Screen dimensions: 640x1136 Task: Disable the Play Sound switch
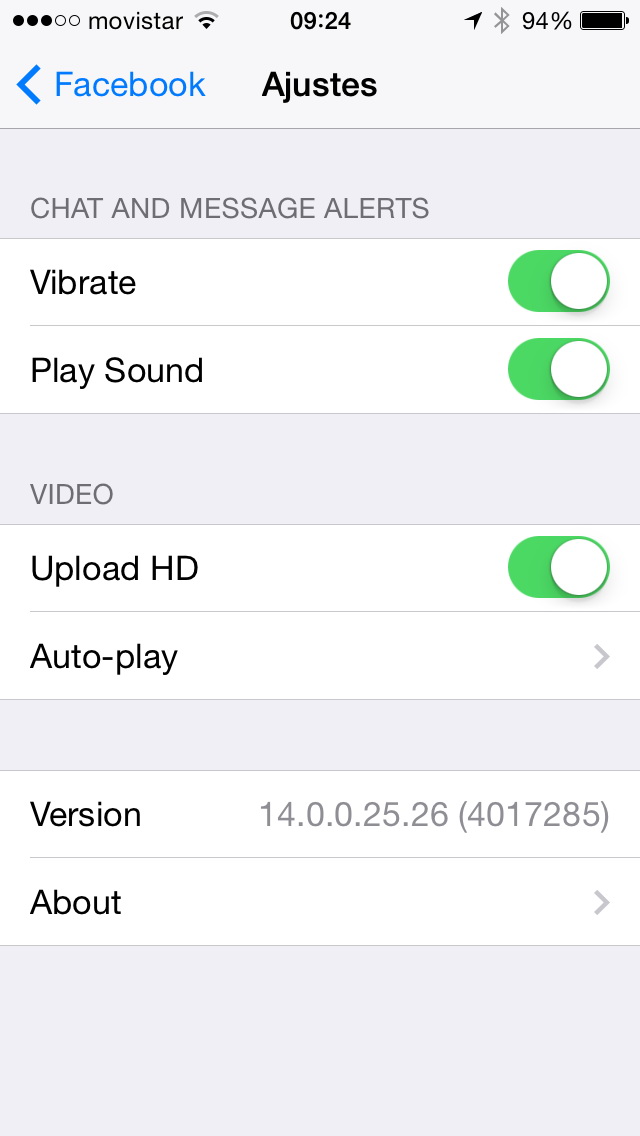click(559, 370)
